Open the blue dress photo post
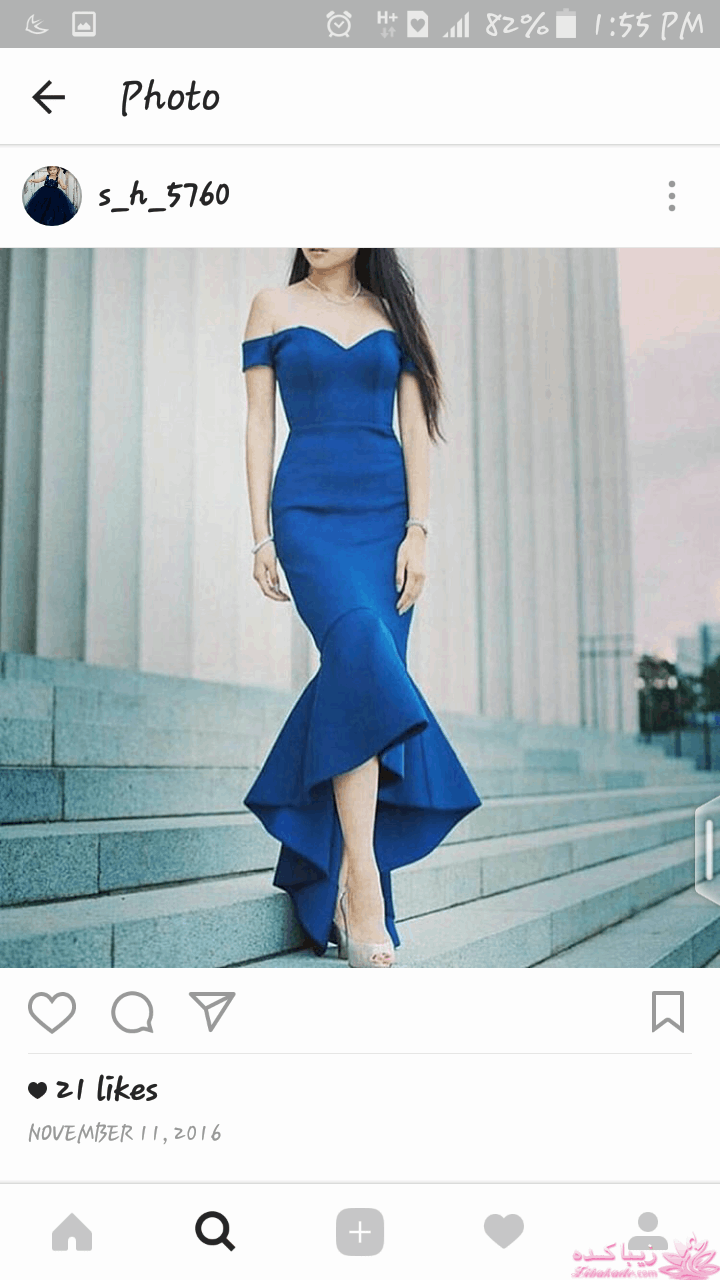The height and width of the screenshot is (1280, 720). click(360, 607)
